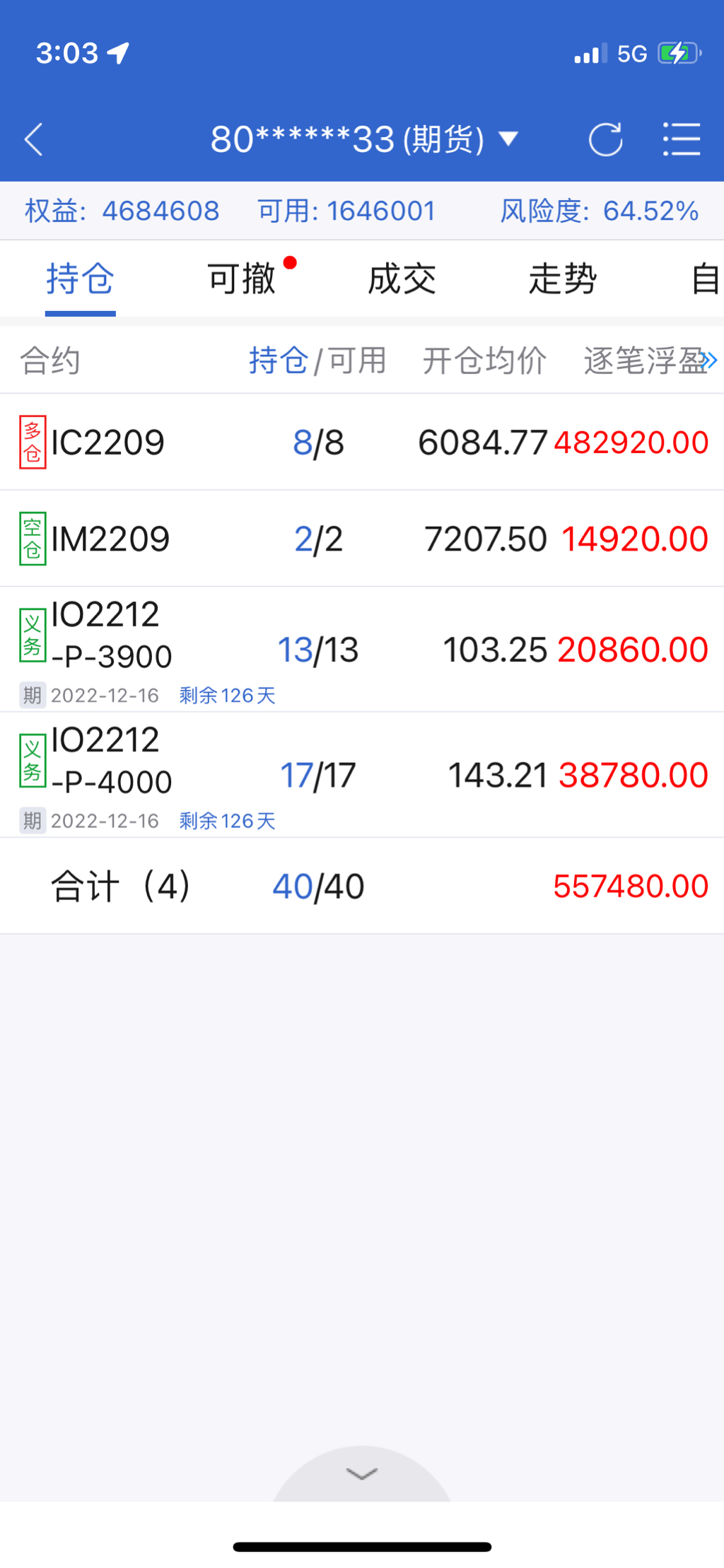
Task: Go back using the top-left arrow
Action: (x=34, y=139)
